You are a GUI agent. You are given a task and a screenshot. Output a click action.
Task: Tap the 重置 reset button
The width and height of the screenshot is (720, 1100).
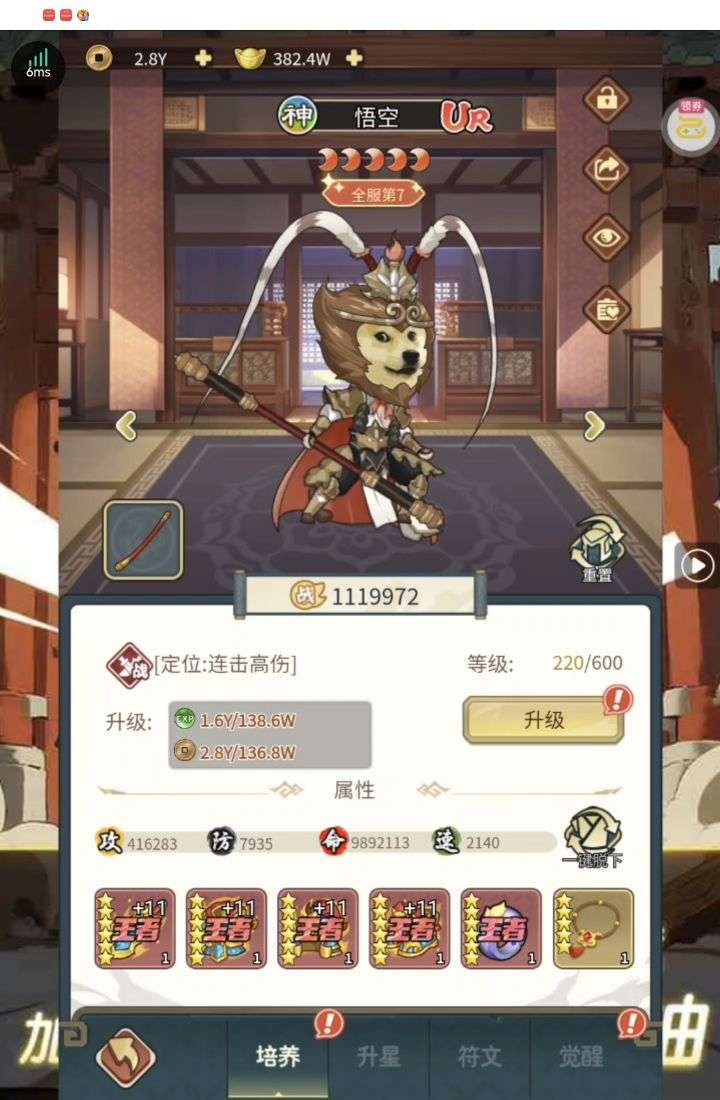(596, 550)
